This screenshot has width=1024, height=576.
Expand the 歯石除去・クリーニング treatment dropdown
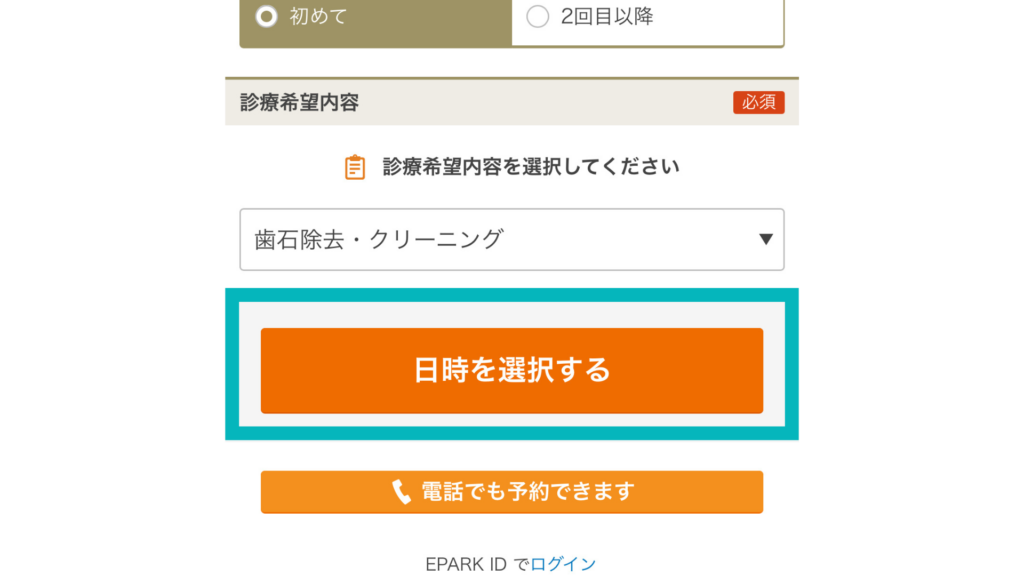(x=511, y=239)
